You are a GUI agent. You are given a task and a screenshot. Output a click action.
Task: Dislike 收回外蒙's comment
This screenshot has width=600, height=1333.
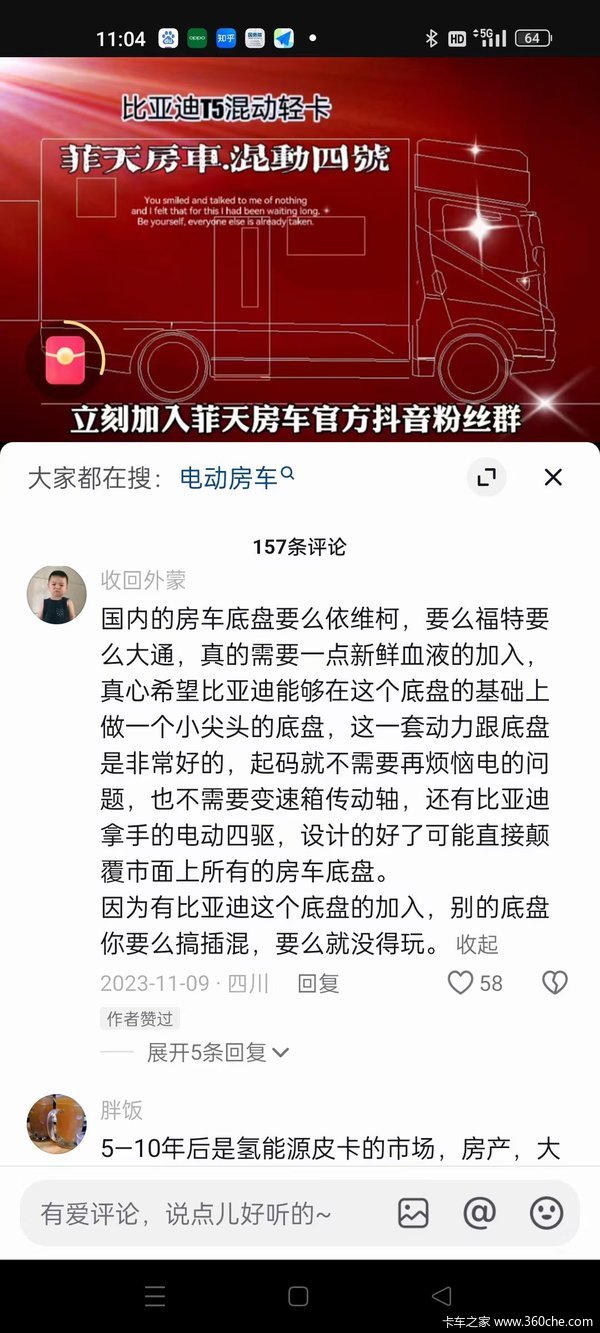(554, 983)
